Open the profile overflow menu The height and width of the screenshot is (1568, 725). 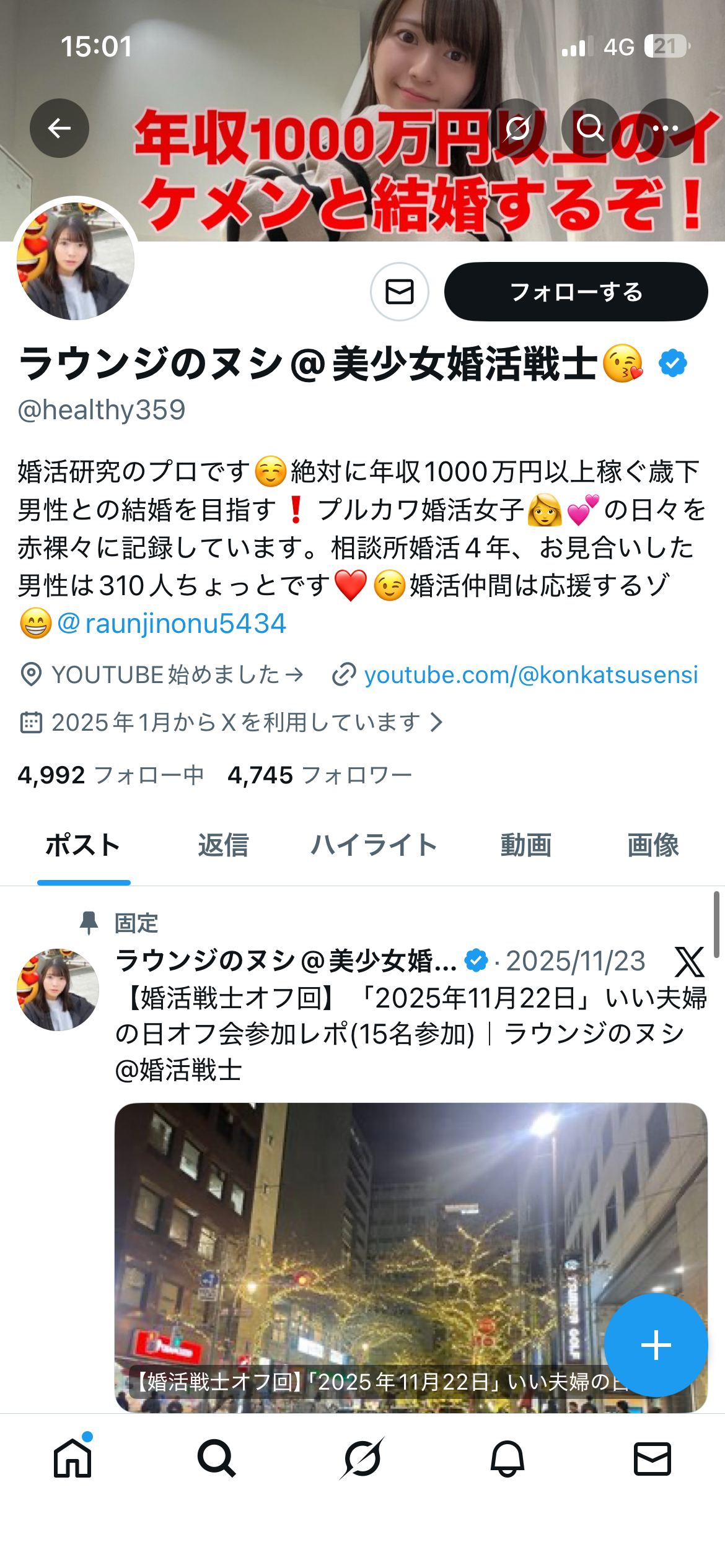(666, 128)
